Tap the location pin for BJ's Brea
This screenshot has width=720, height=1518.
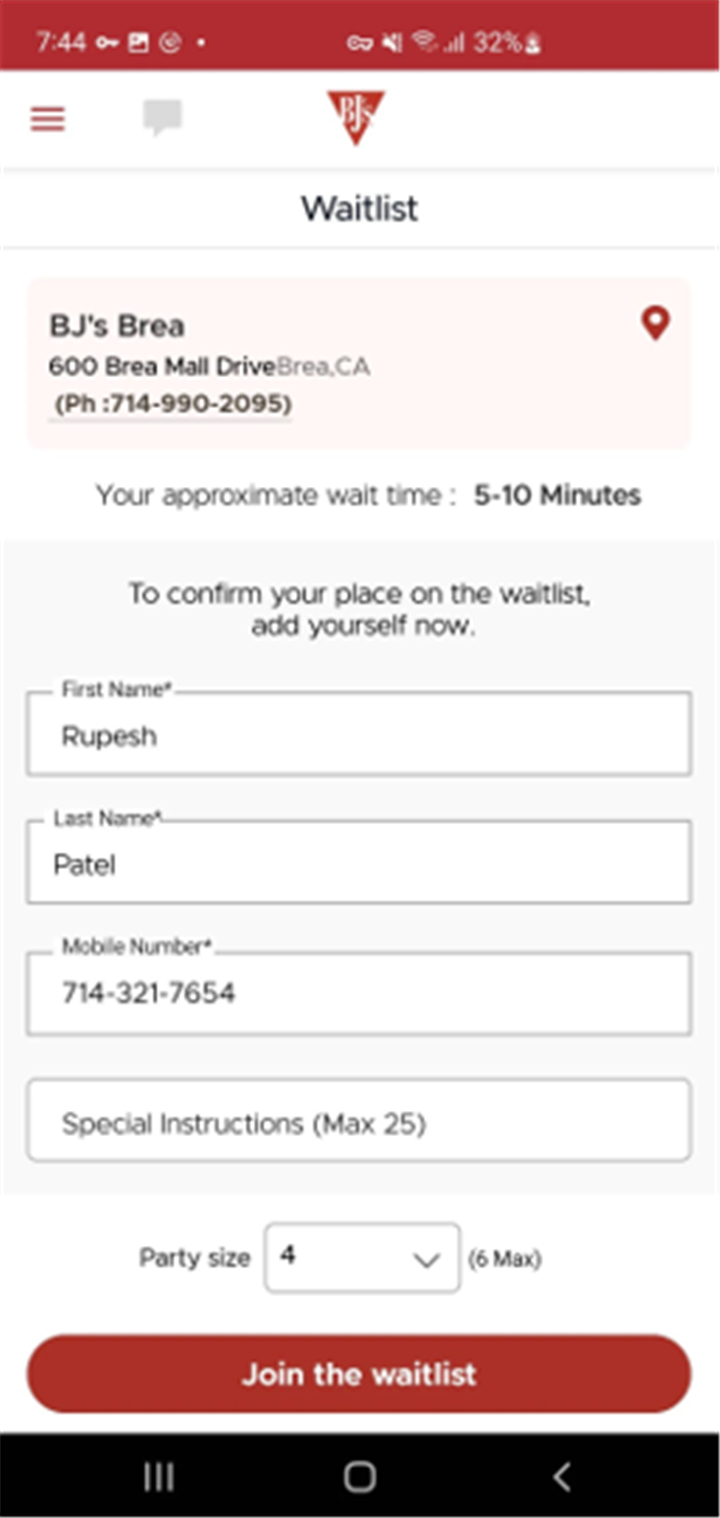(655, 324)
